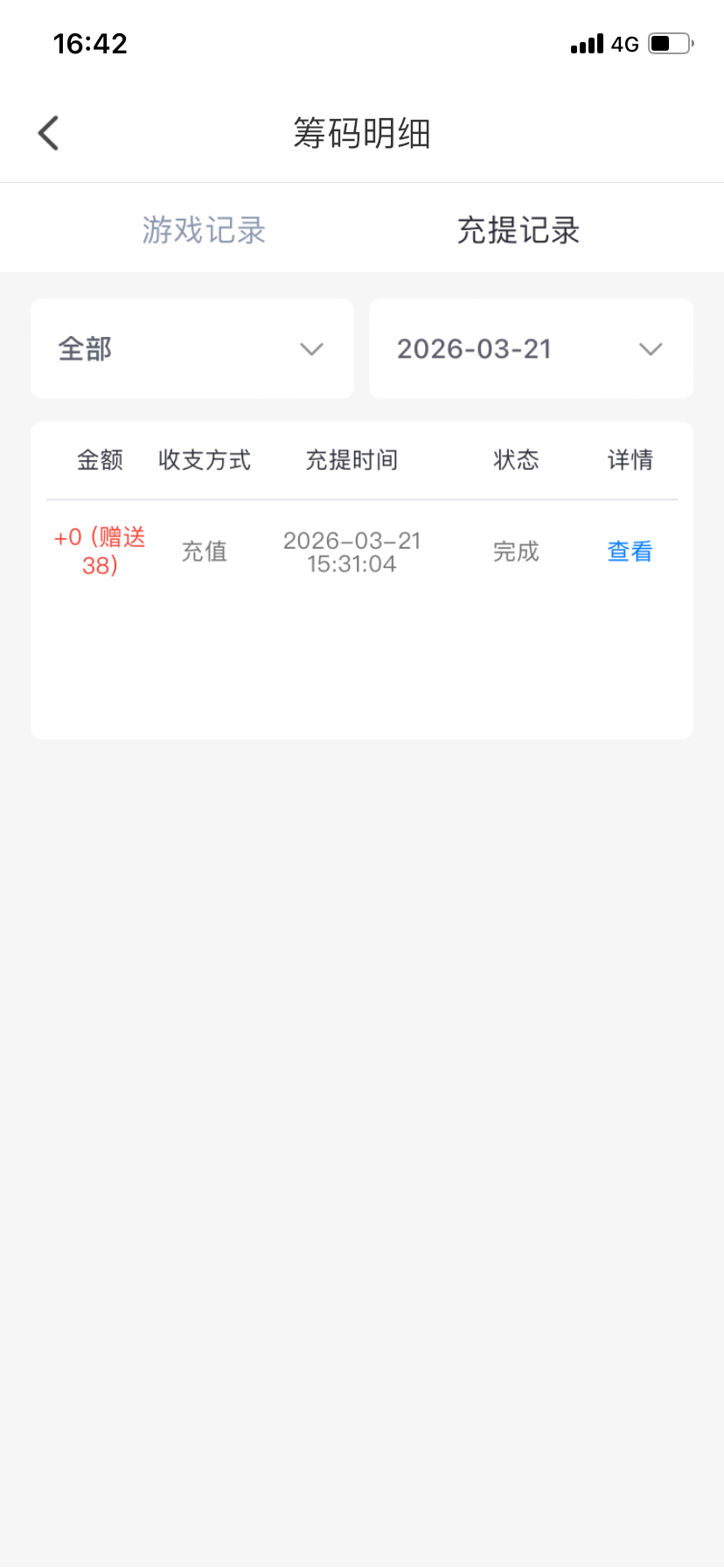Open the 2026-03-21 date picker
The width and height of the screenshot is (724, 1568).
tap(531, 349)
